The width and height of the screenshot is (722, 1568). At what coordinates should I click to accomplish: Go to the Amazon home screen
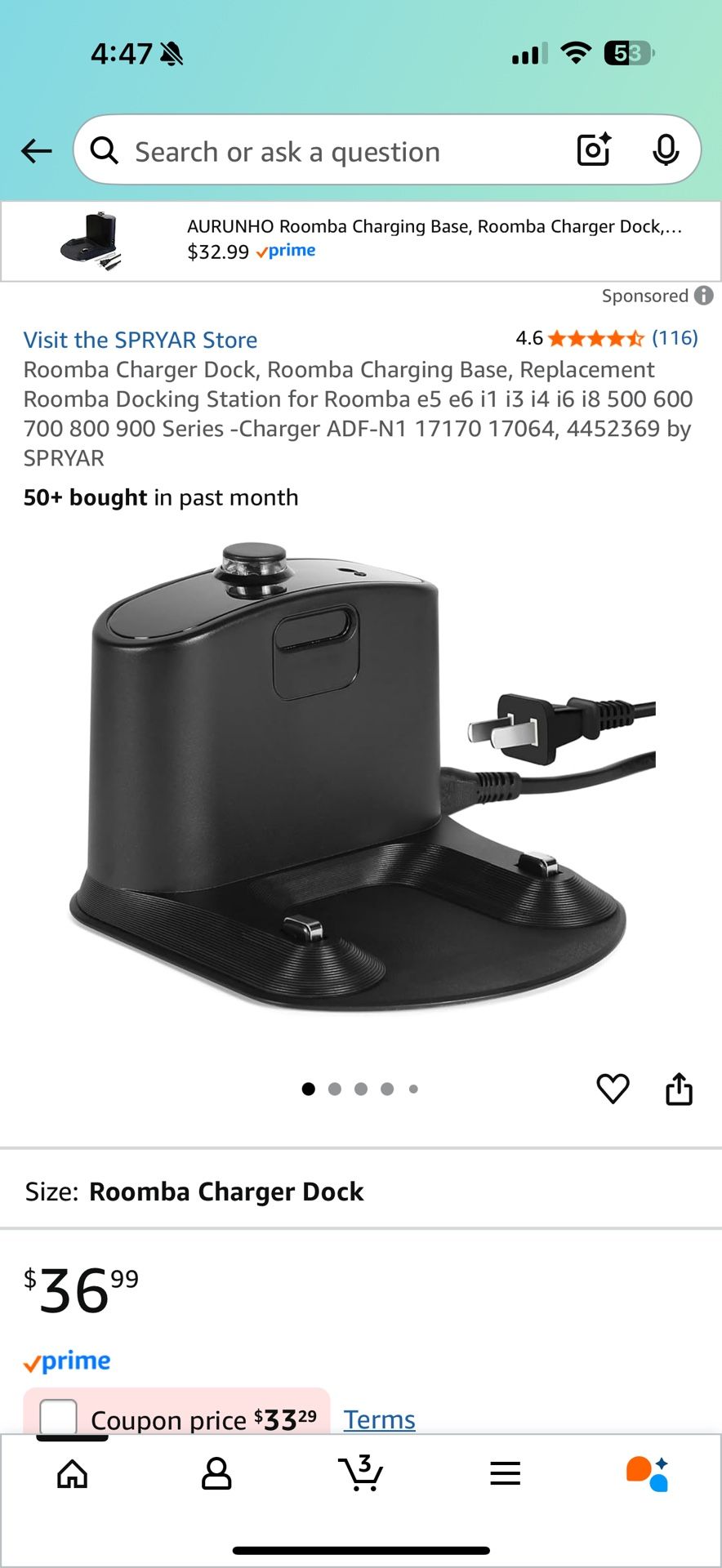pos(72,1473)
